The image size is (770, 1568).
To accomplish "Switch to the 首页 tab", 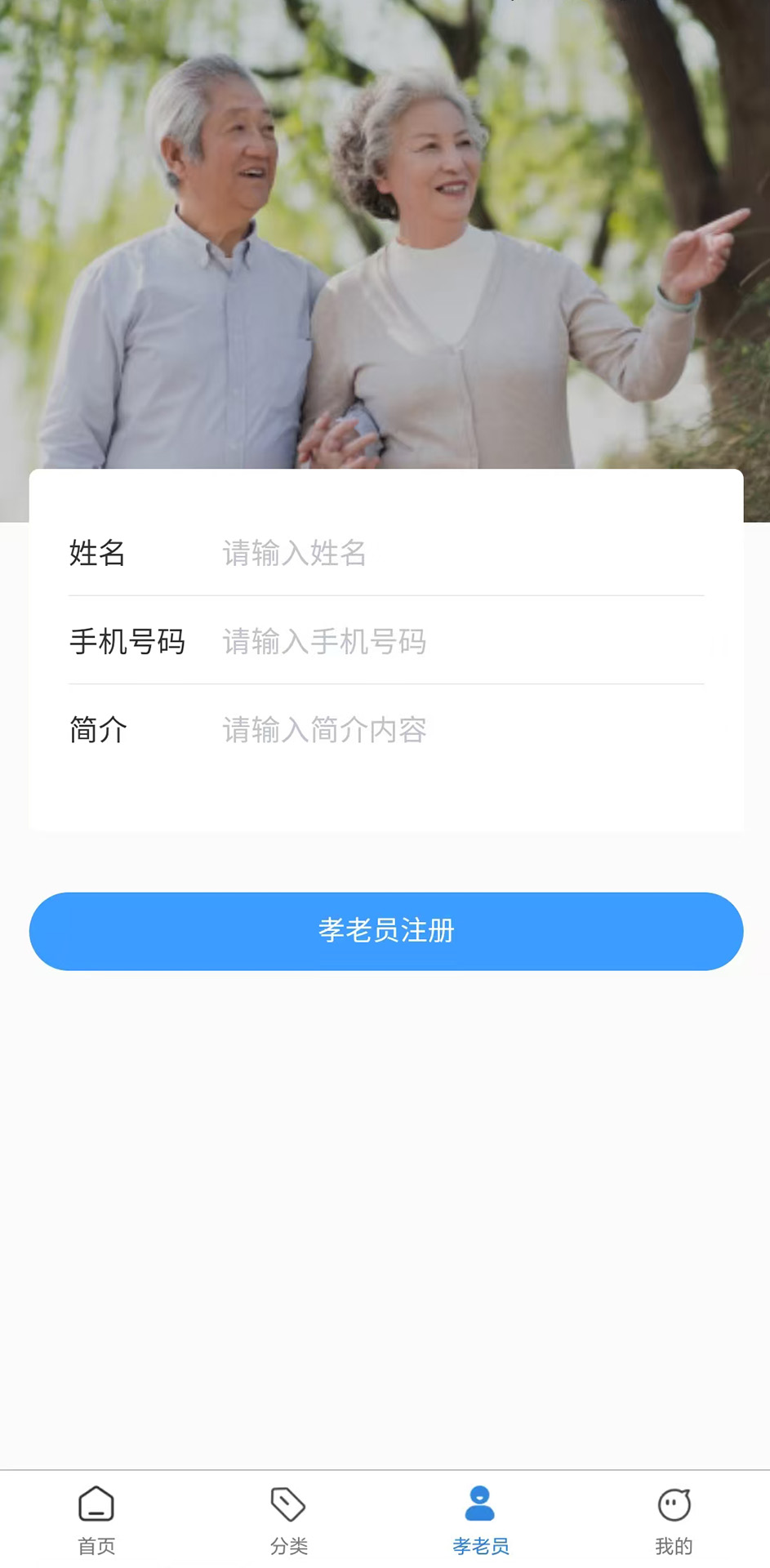I will (x=96, y=1523).
